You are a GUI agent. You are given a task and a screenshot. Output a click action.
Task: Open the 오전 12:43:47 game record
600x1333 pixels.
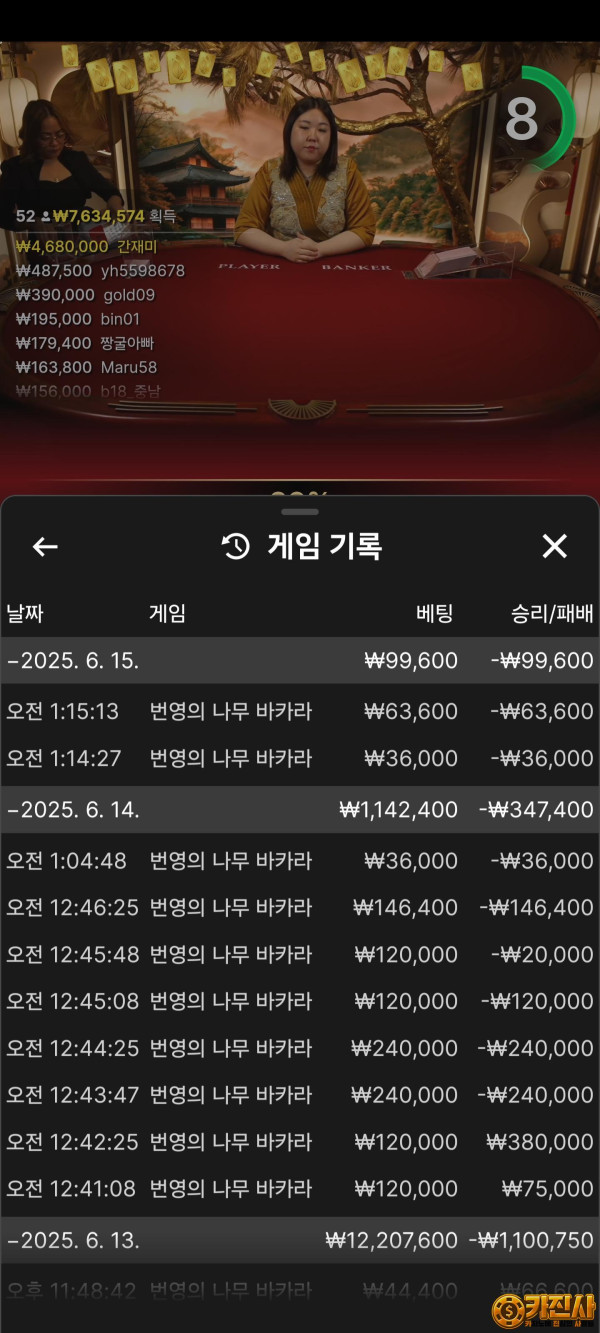coord(300,1095)
